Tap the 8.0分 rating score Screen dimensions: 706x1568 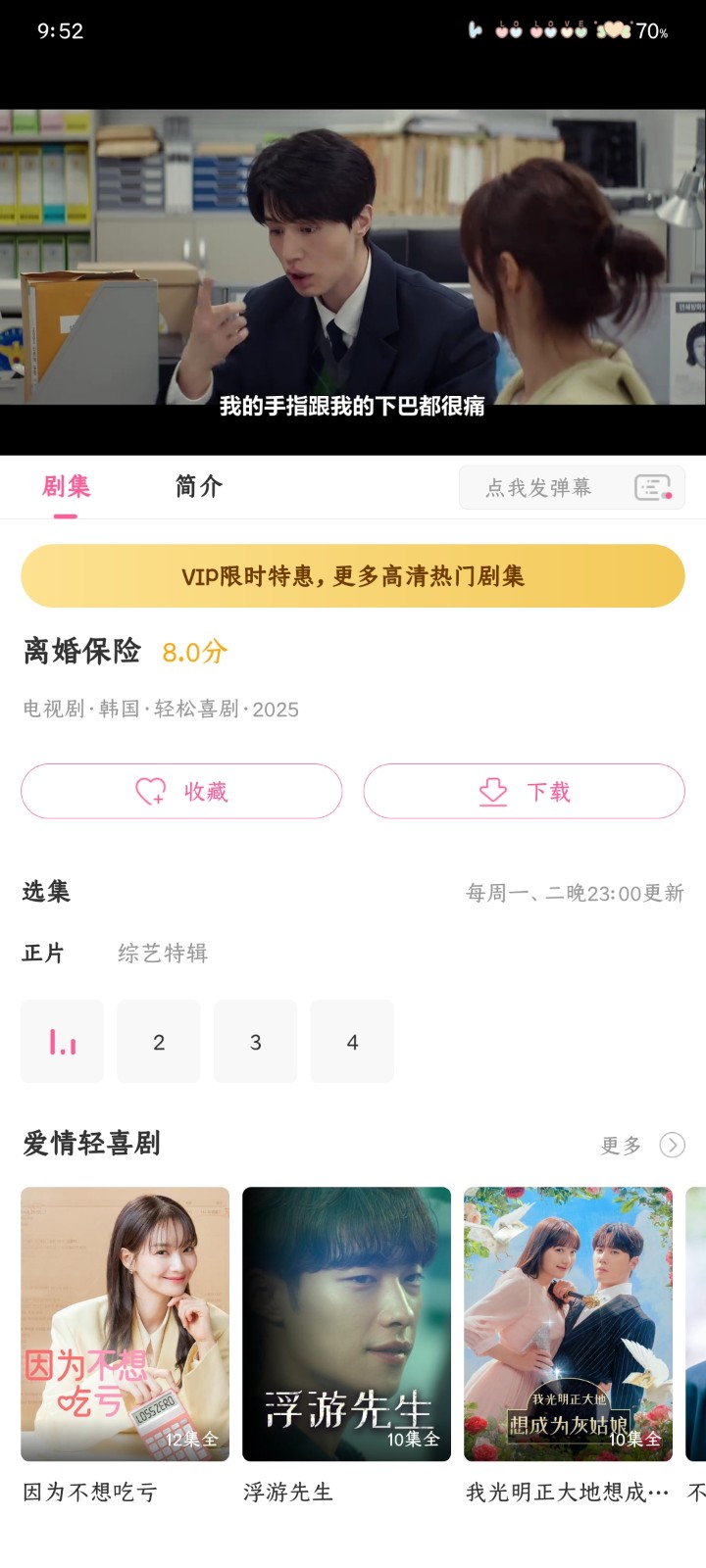tap(192, 652)
